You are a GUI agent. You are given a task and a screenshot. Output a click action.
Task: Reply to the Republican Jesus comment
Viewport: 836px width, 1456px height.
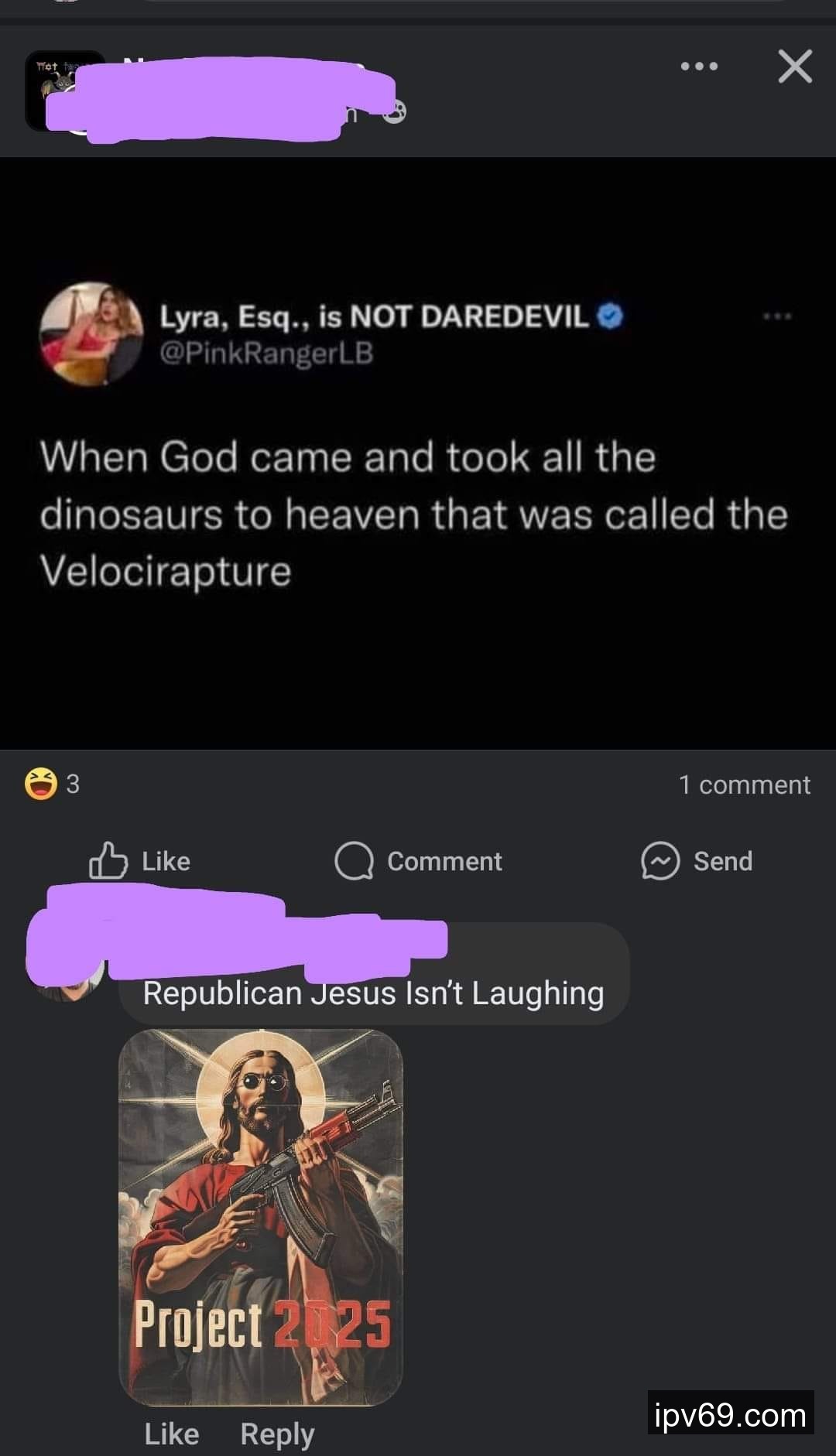(277, 1434)
